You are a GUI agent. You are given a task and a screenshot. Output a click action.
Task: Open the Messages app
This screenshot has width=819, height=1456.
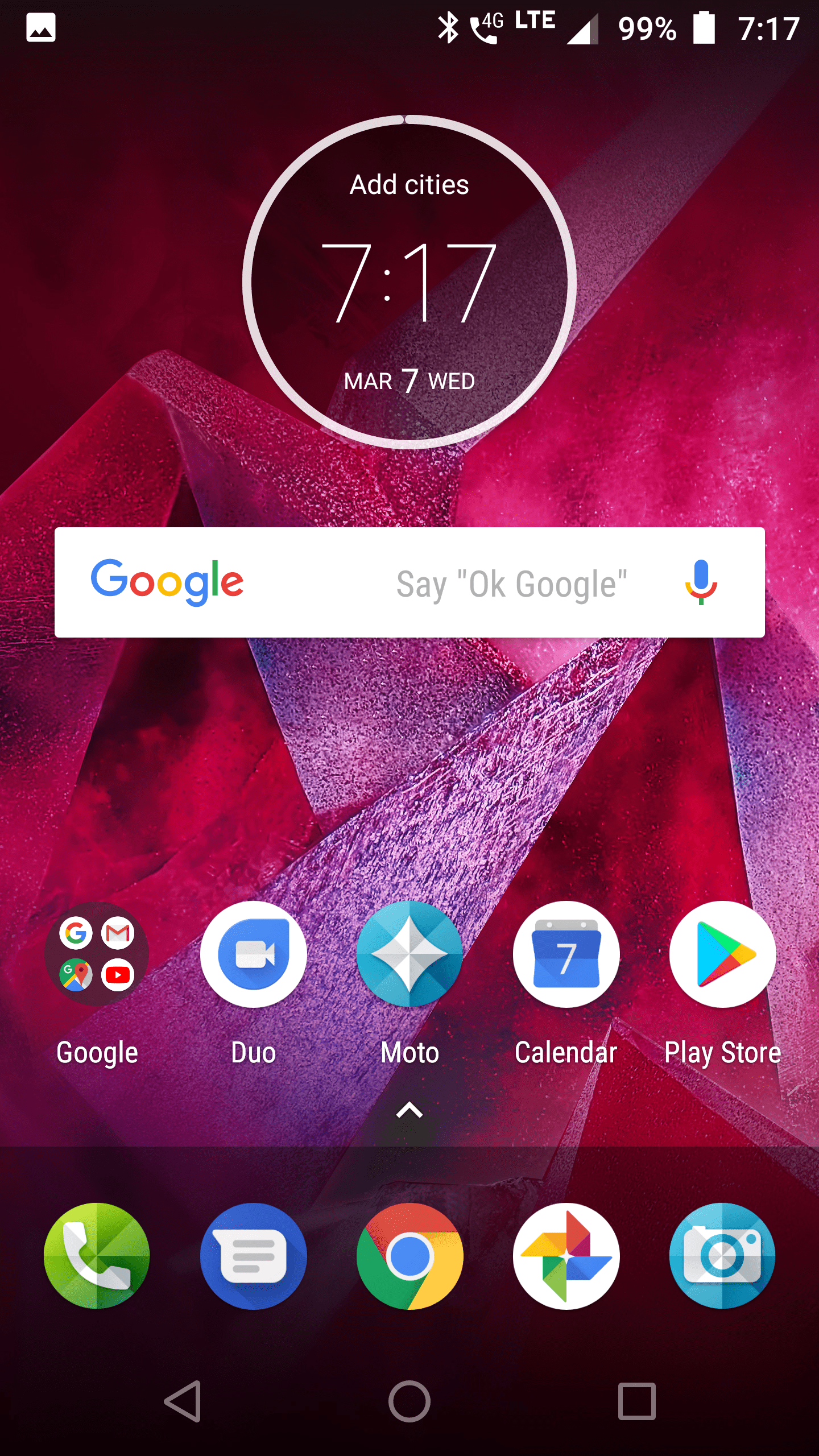254,1256
